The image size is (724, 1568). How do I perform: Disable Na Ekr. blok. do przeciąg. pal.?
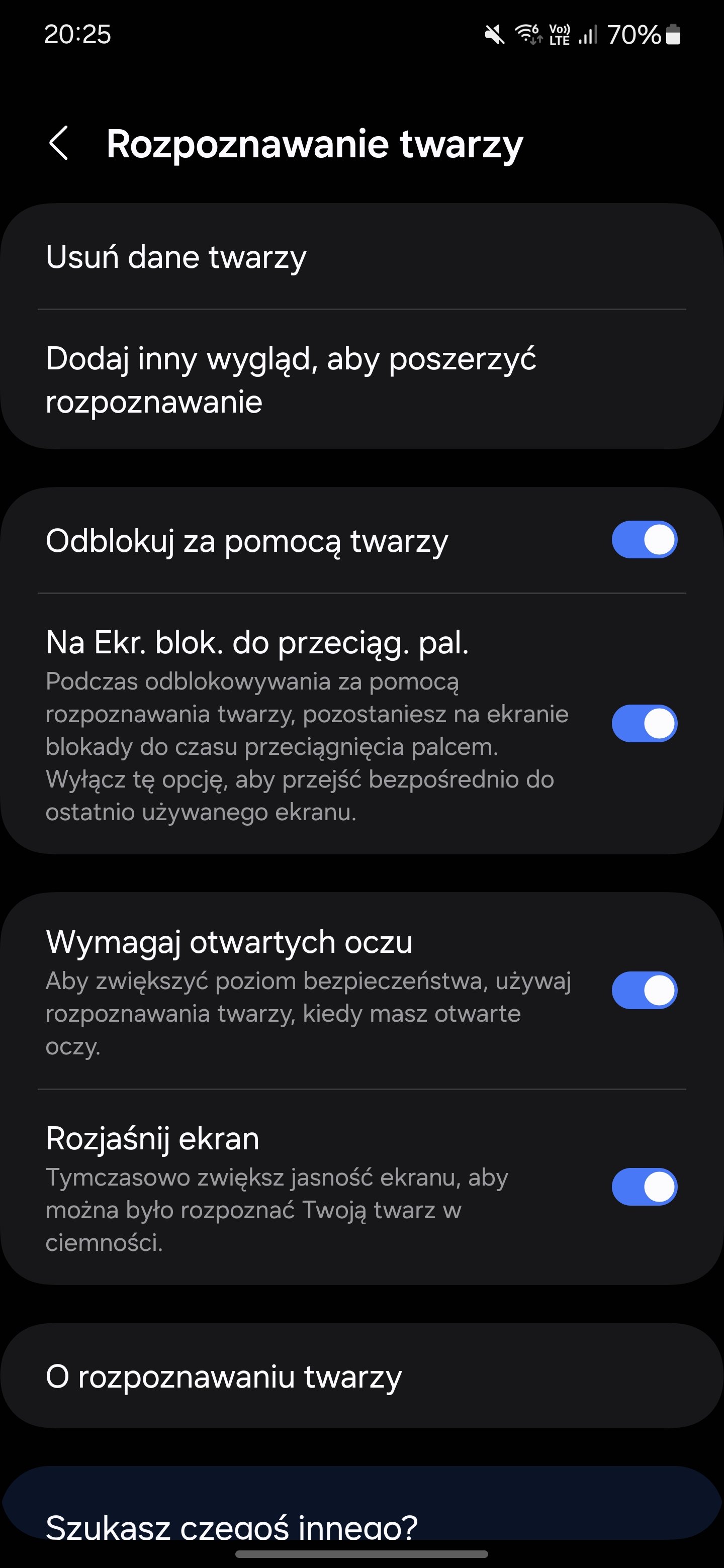[x=644, y=724]
